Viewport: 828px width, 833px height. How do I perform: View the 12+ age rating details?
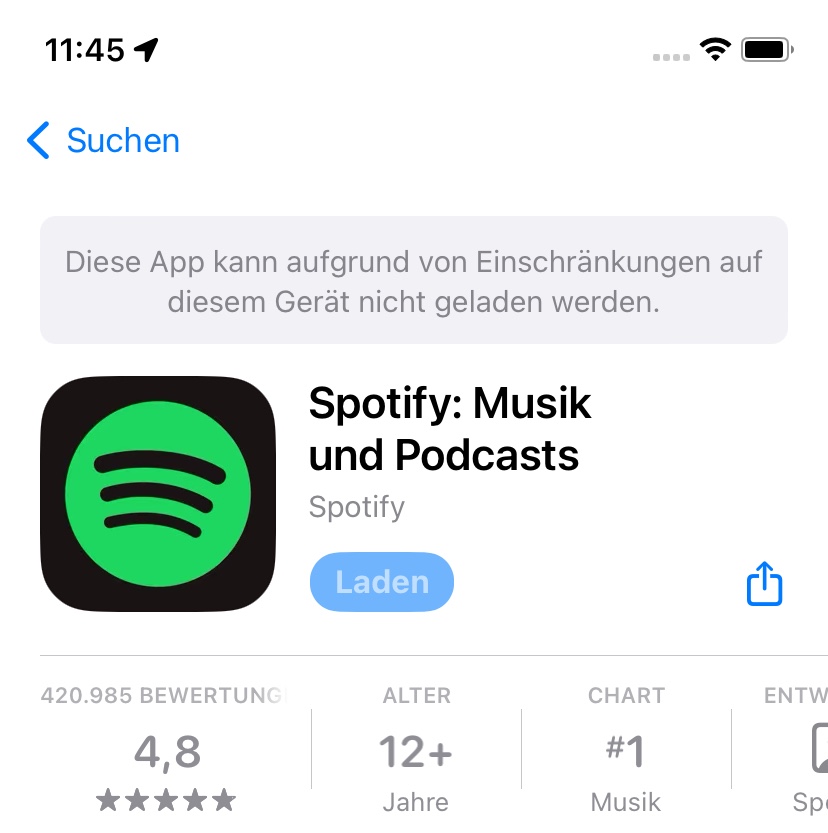[x=416, y=749]
